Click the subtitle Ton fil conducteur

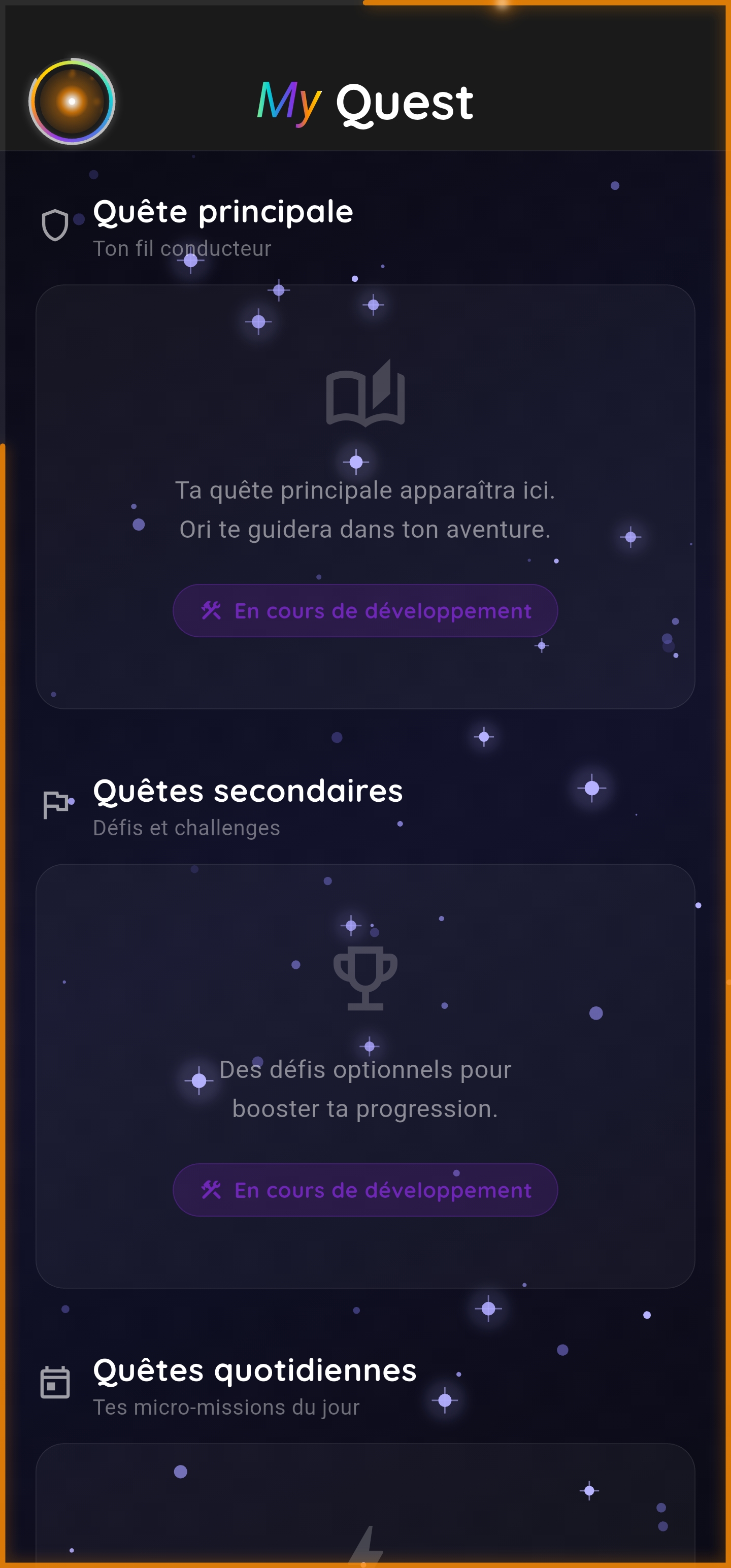pyautogui.click(x=183, y=248)
